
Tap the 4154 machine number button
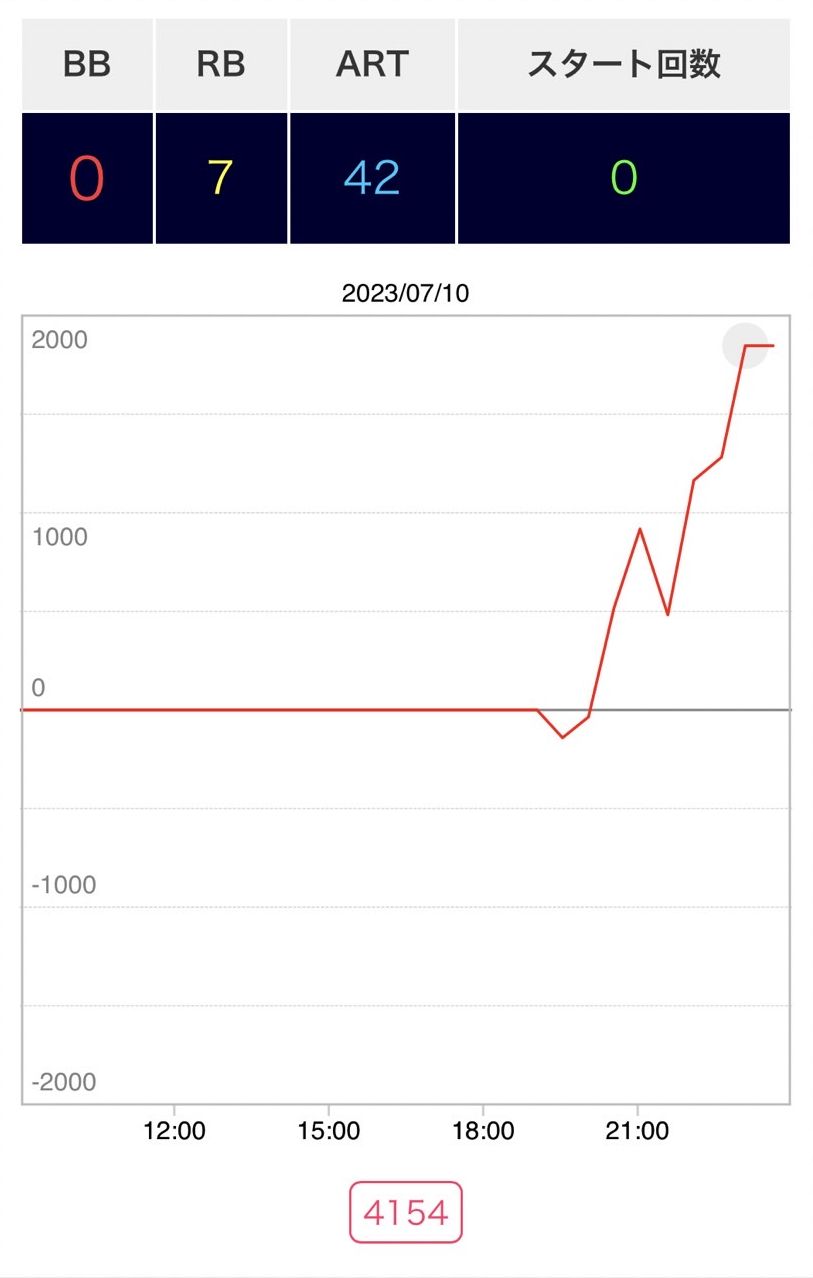[x=406, y=1212]
